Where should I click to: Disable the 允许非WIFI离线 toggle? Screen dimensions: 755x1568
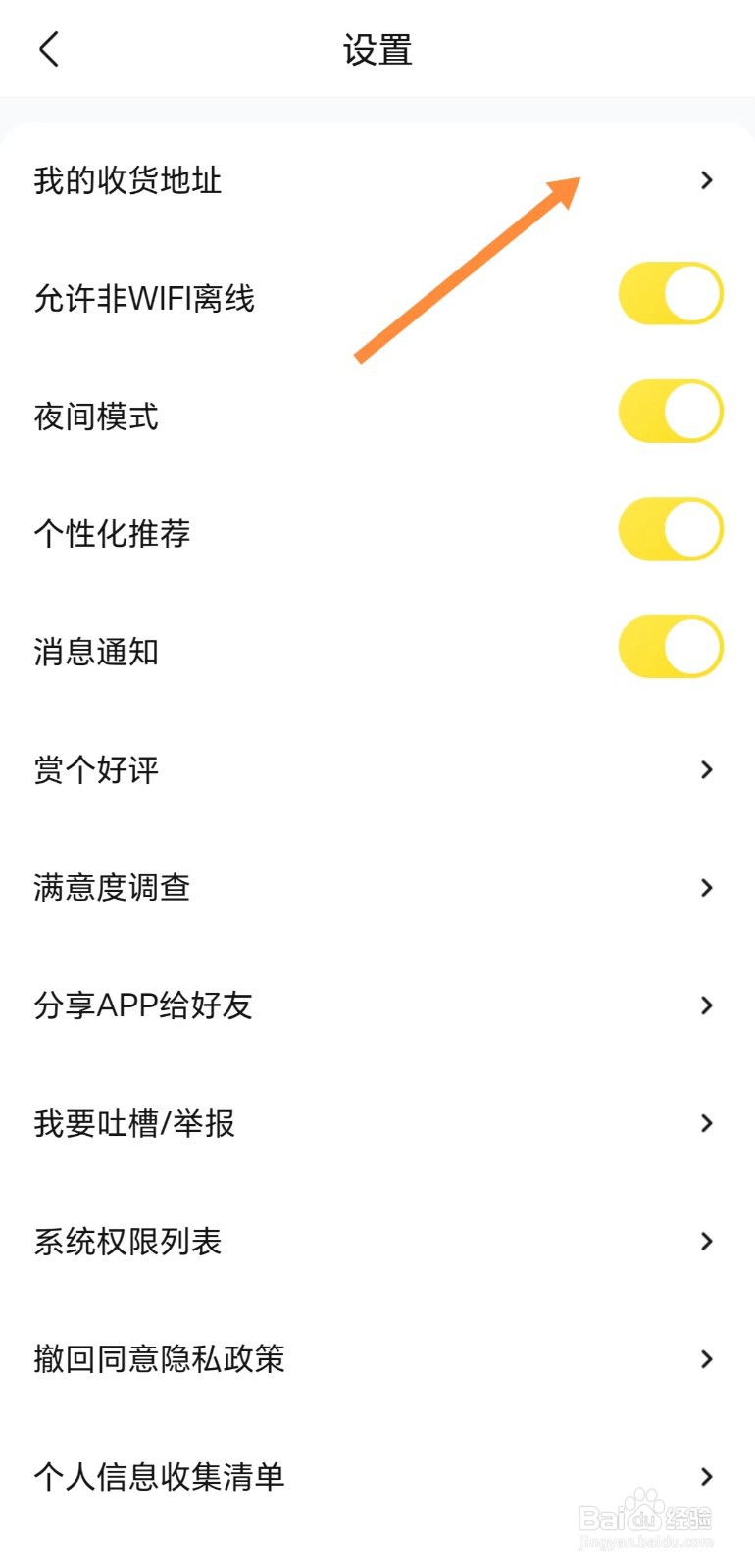670,292
